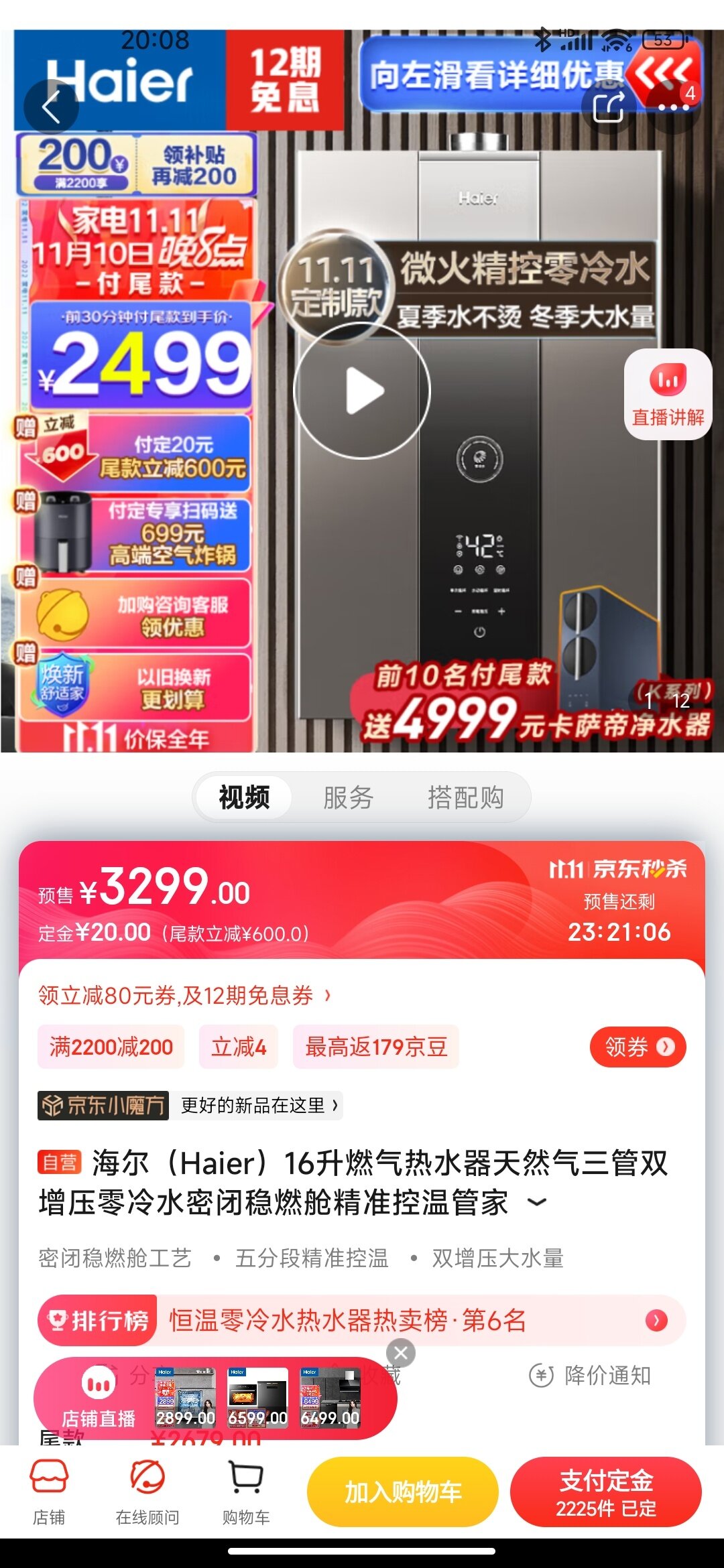Switch to the 搭配购 tab
The image size is (724, 1568).
click(465, 797)
